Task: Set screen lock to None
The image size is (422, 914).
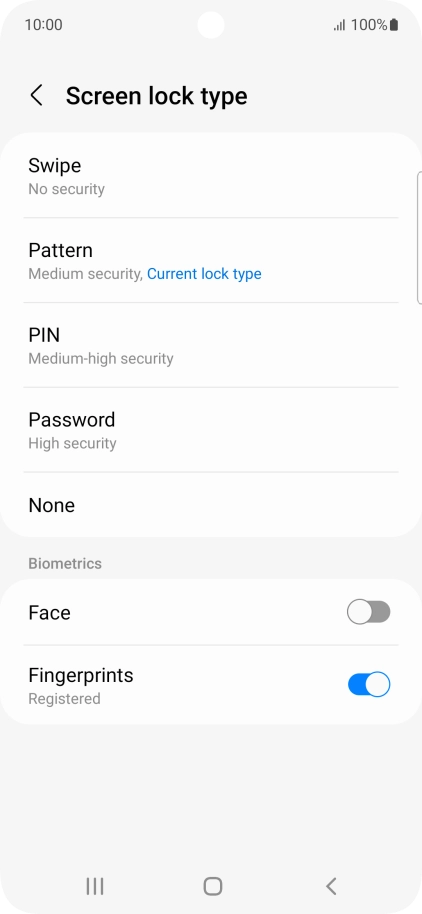Action: tap(211, 505)
